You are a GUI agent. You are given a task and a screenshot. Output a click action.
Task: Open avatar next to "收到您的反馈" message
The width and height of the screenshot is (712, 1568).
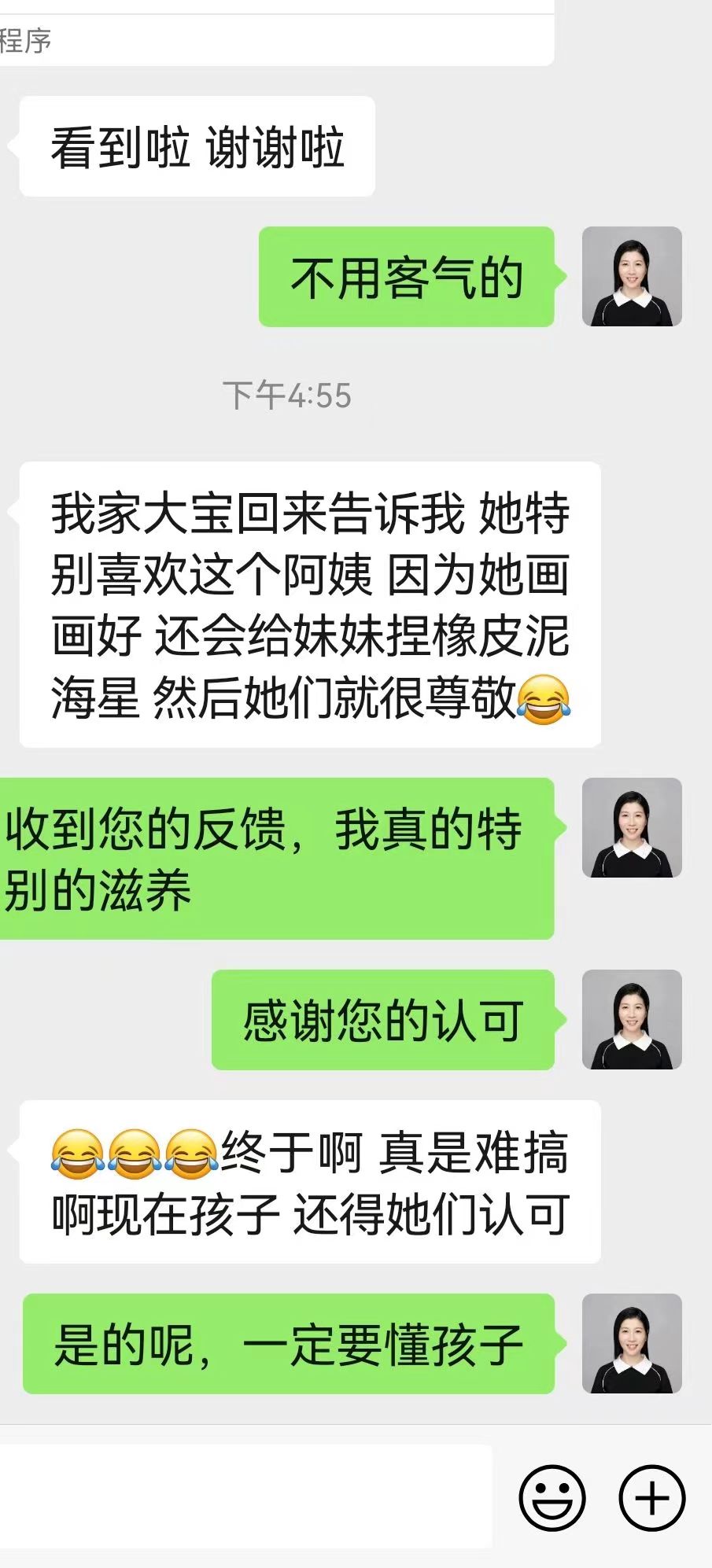coord(631,827)
